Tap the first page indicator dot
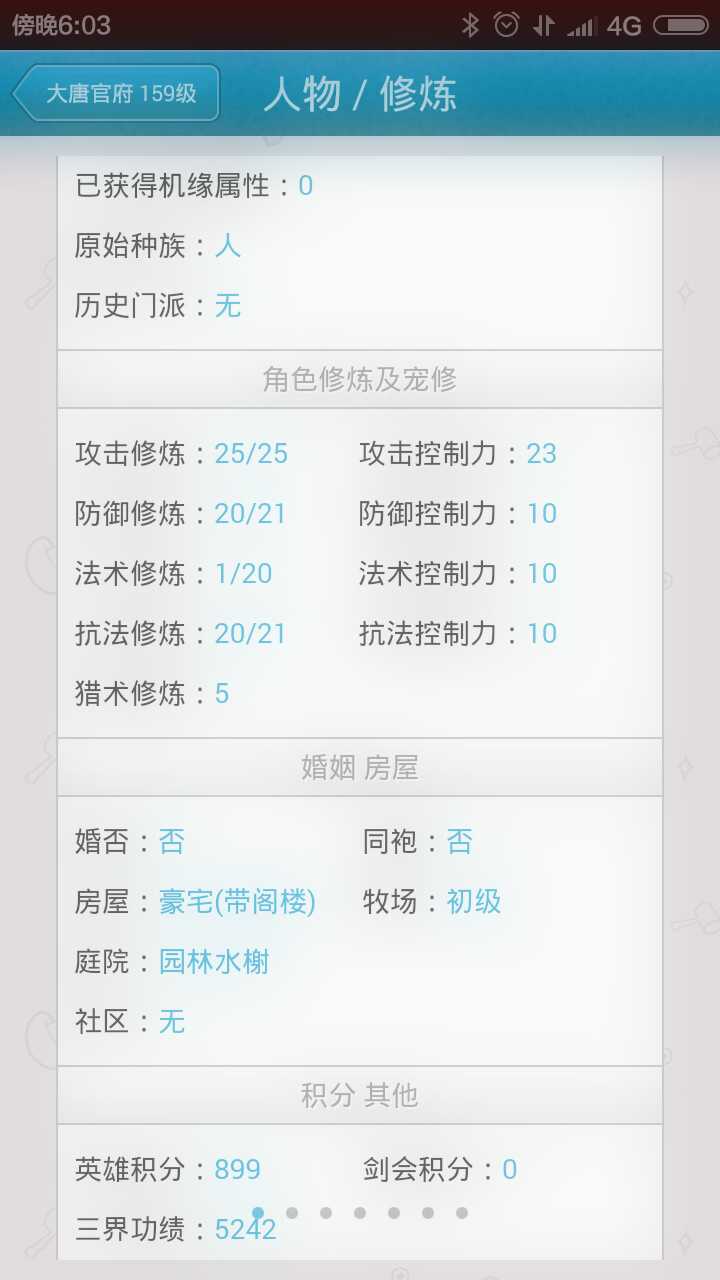Image resolution: width=720 pixels, height=1280 pixels. tap(258, 1213)
